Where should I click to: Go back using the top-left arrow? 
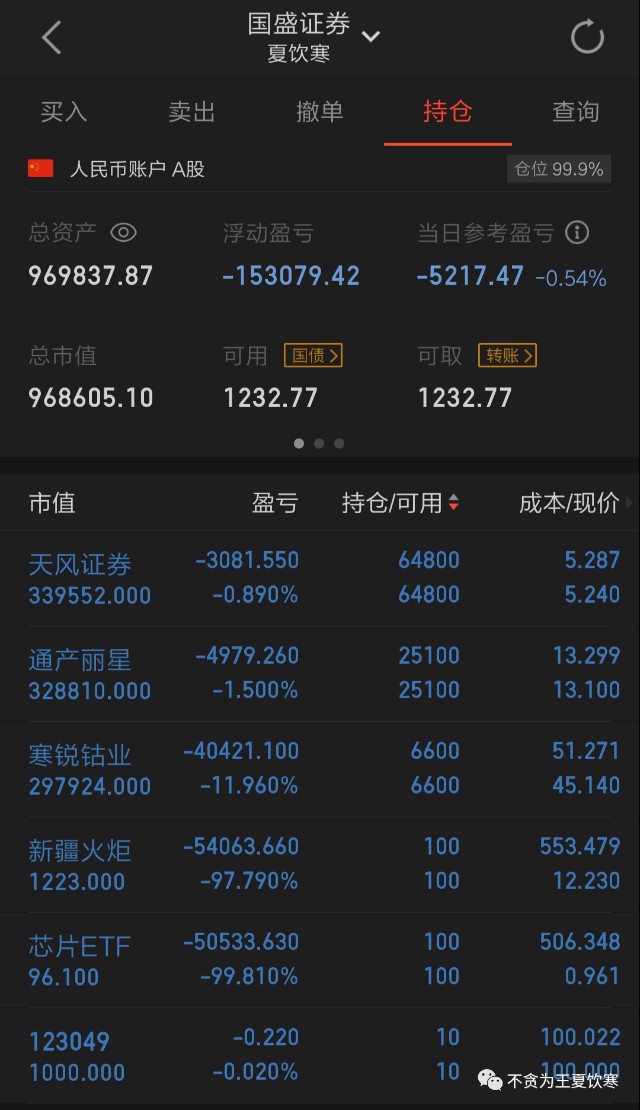click(52, 38)
